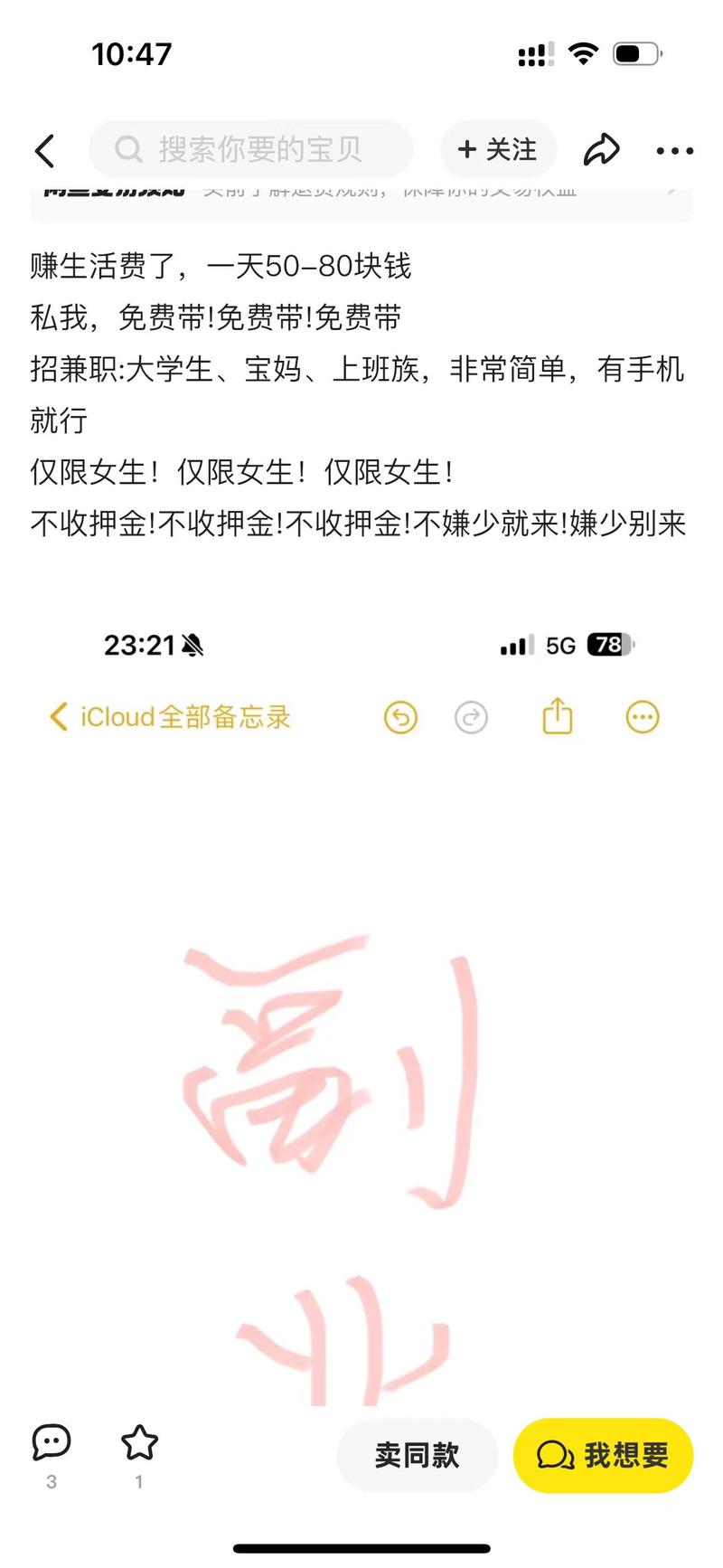
Task: Tap the redo icon in the Notes screenshot
Action: tap(471, 716)
